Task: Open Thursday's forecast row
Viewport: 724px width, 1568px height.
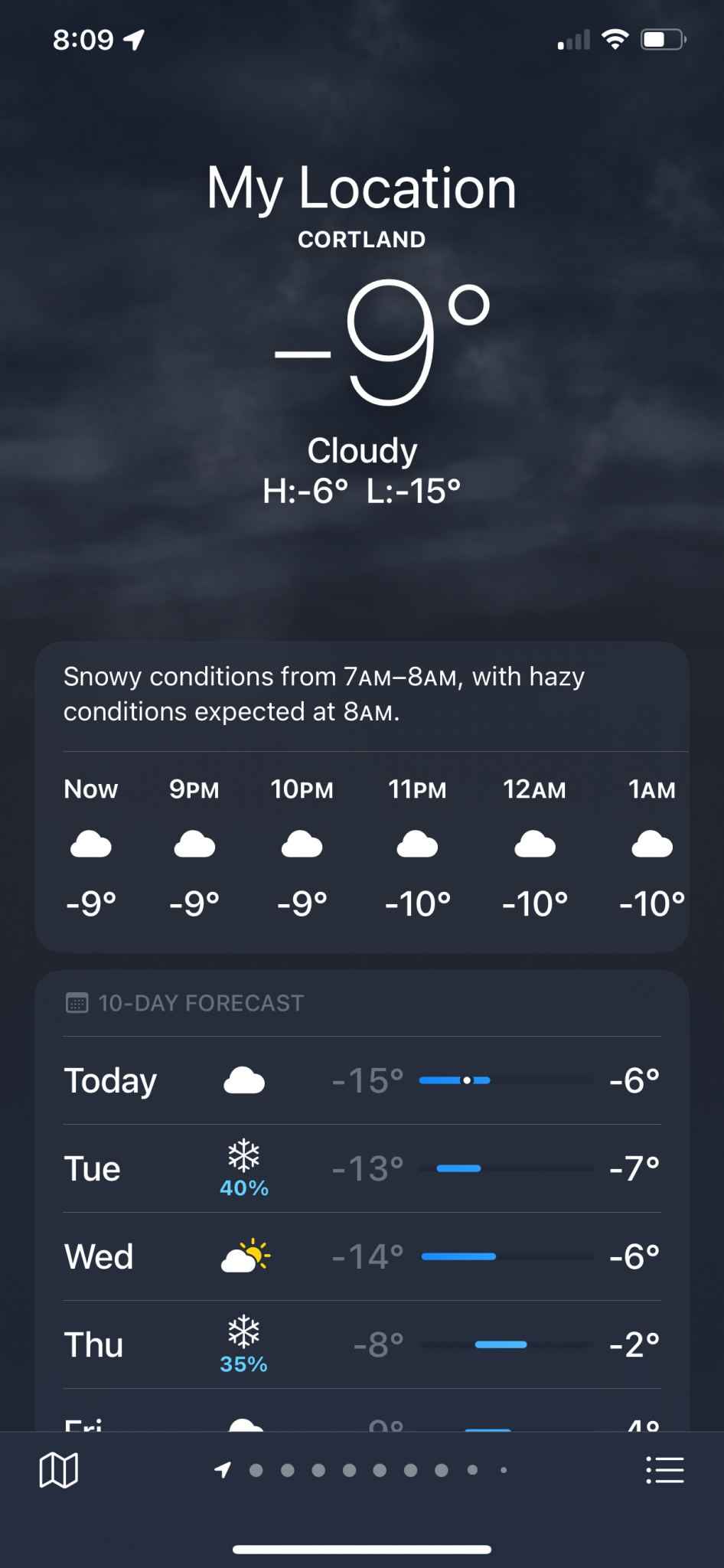Action: (x=361, y=1344)
